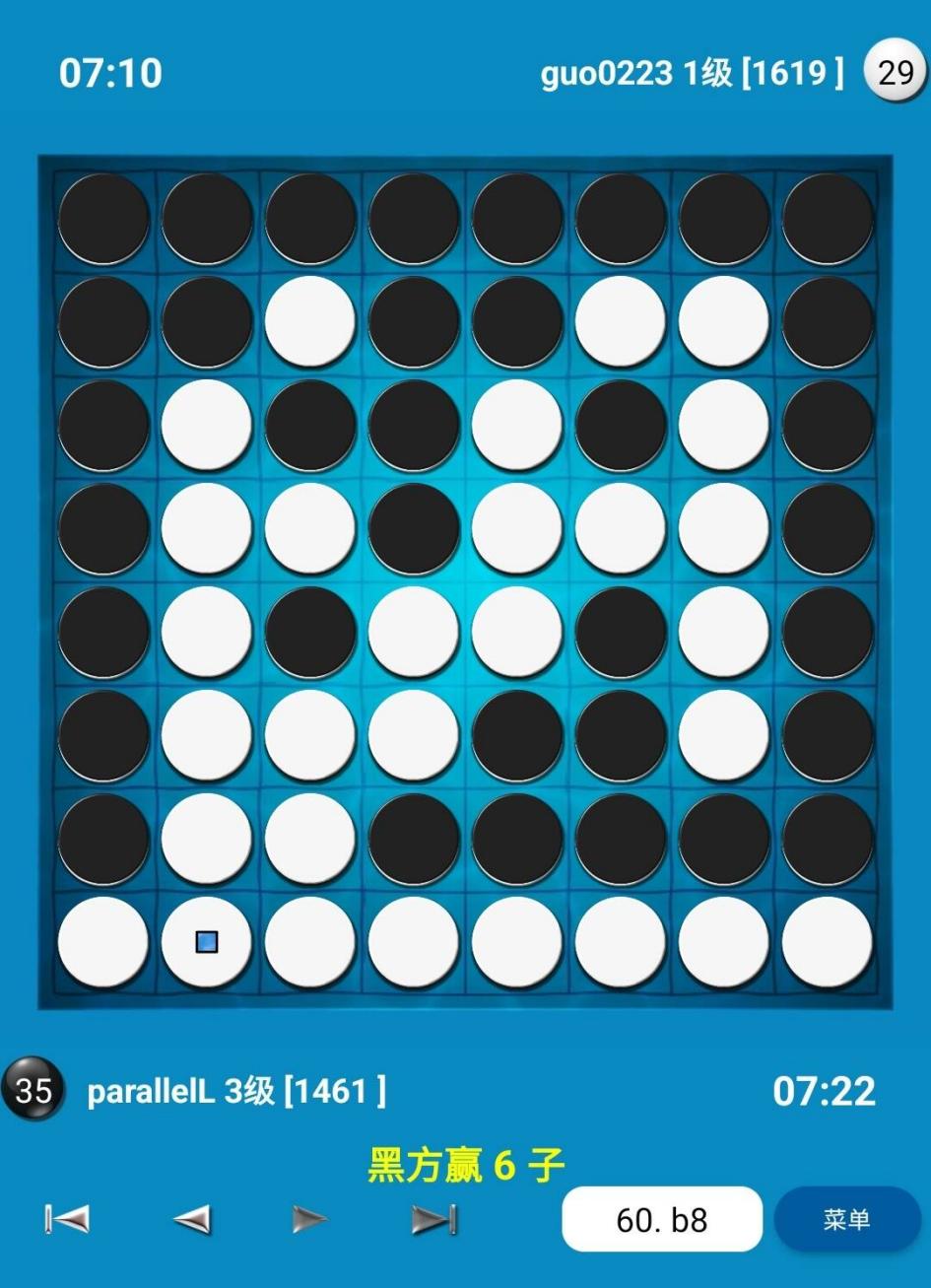931x1288 pixels.
Task: Tap the 60. b8 move box
Action: click(x=661, y=1219)
